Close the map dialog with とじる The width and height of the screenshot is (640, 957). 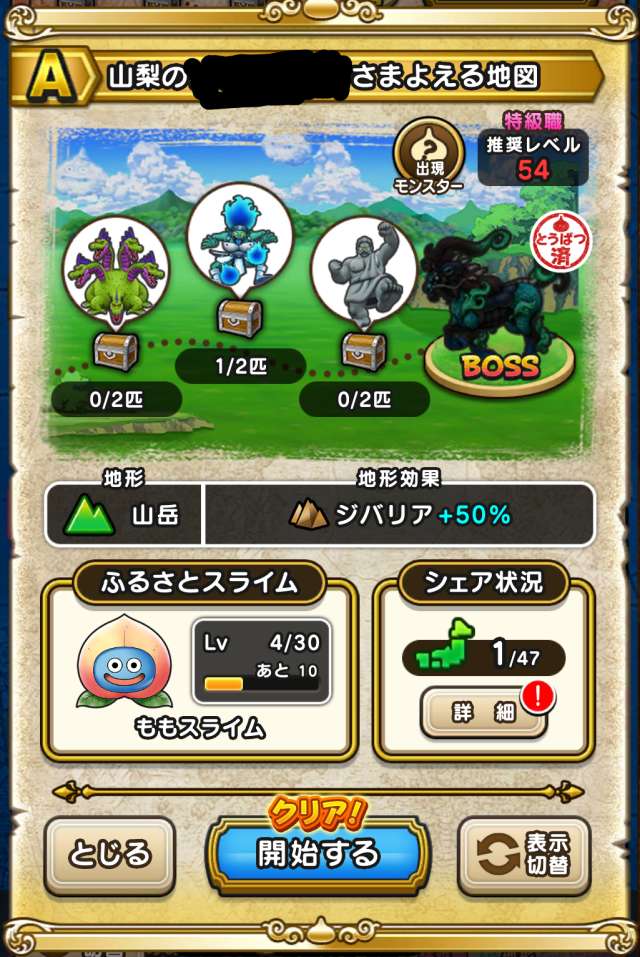tap(110, 855)
